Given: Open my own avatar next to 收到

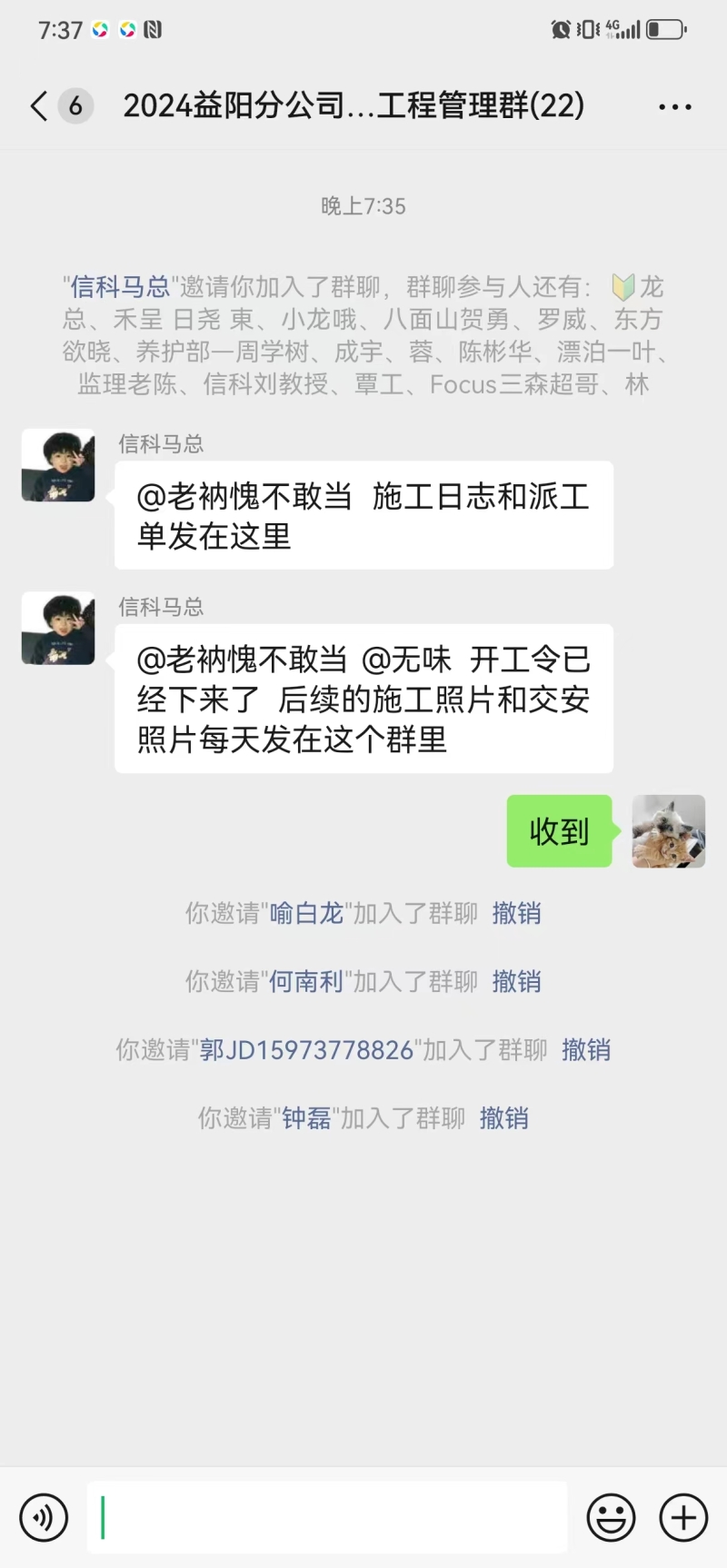Looking at the screenshot, I should click(668, 831).
